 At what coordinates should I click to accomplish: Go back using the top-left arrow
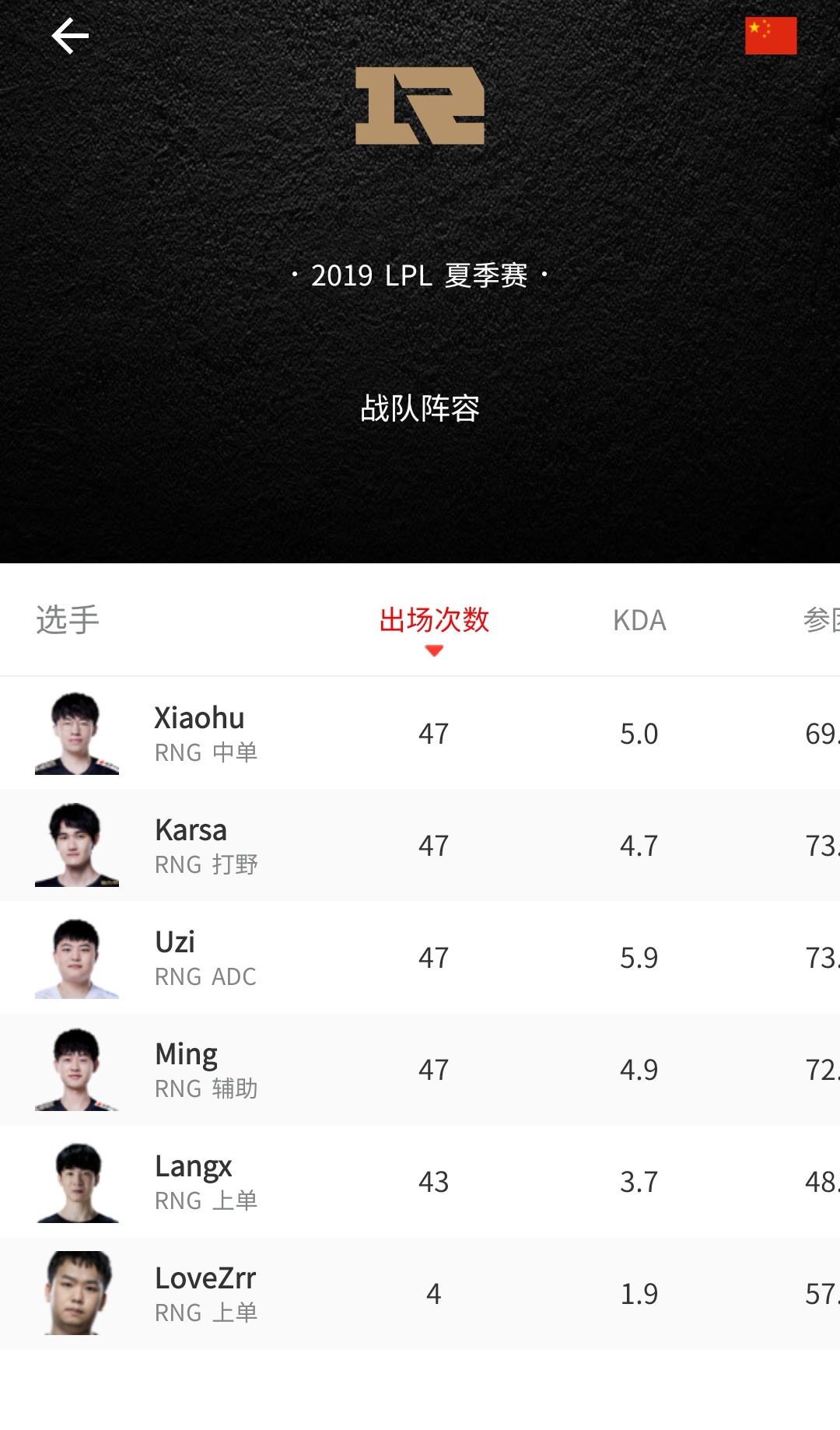pyautogui.click(x=70, y=37)
